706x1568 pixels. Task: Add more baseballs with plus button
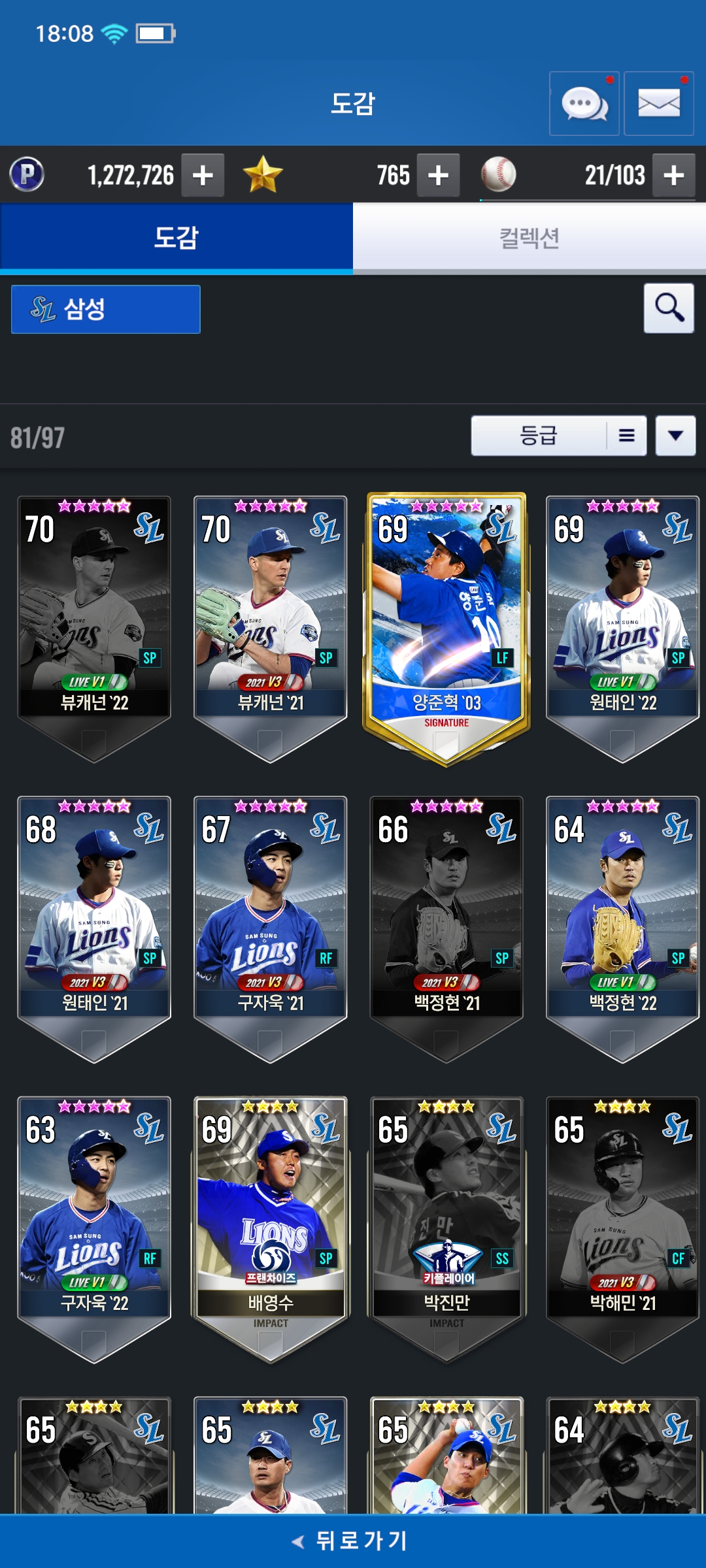[673, 175]
